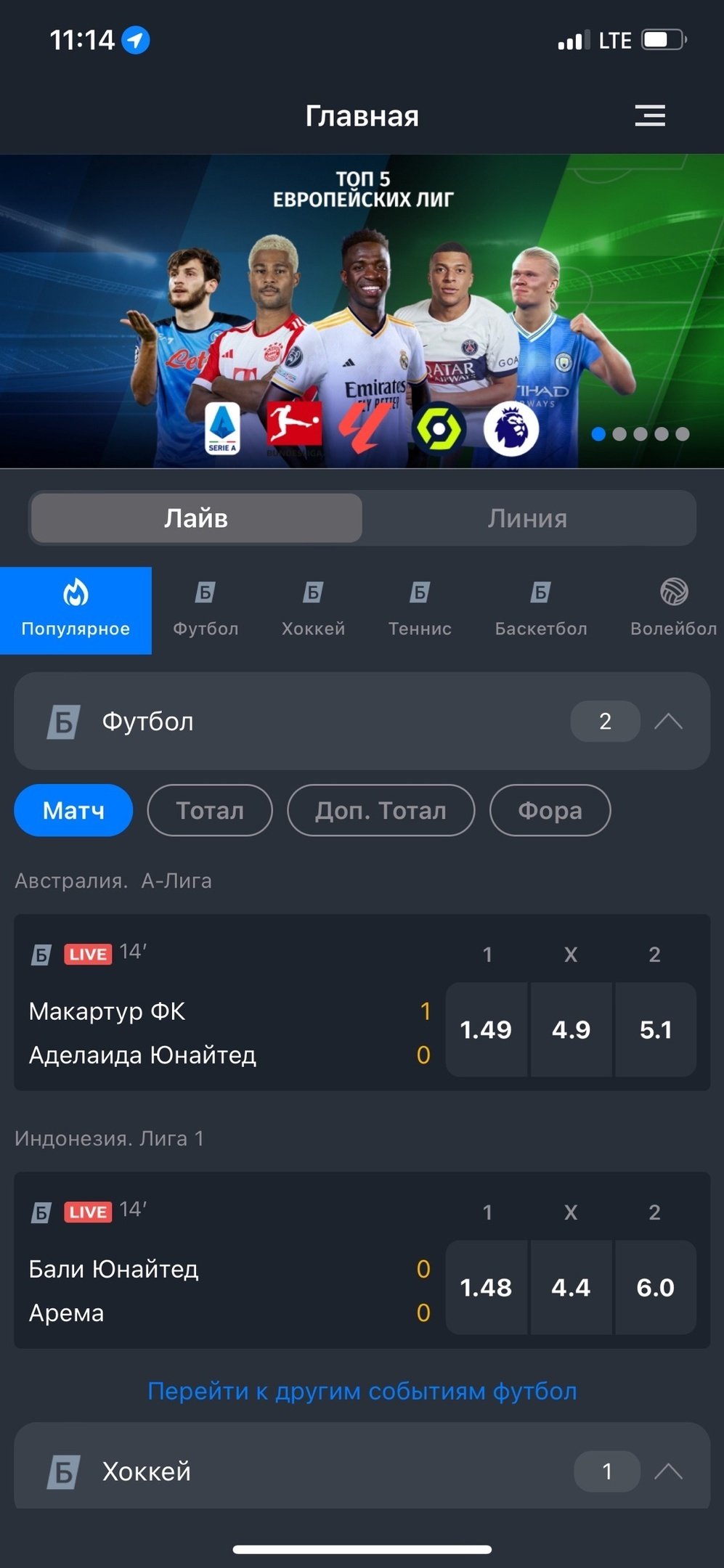Select the Популярное sports category
This screenshot has width=724, height=1568.
pos(76,611)
